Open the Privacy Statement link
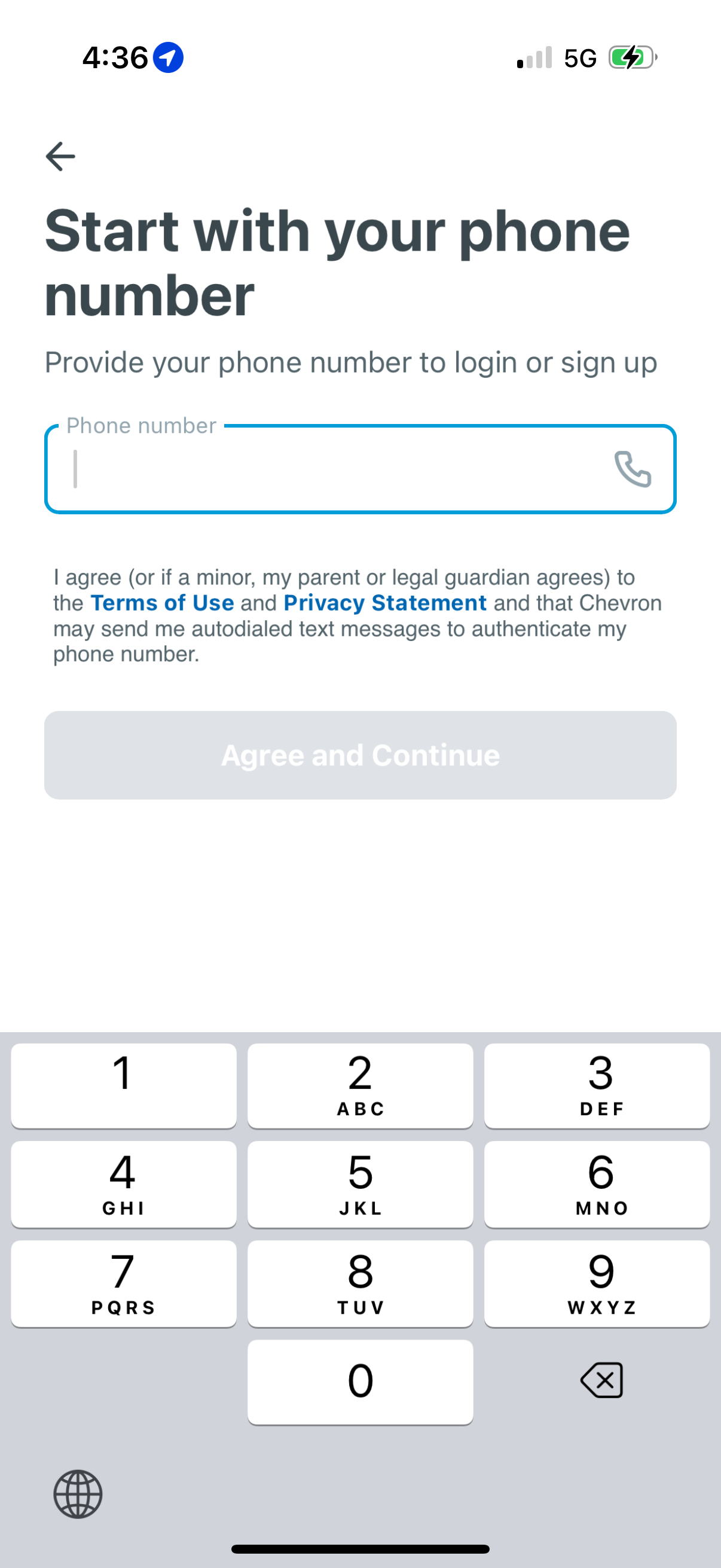This screenshot has height=1568, width=721. click(x=384, y=603)
